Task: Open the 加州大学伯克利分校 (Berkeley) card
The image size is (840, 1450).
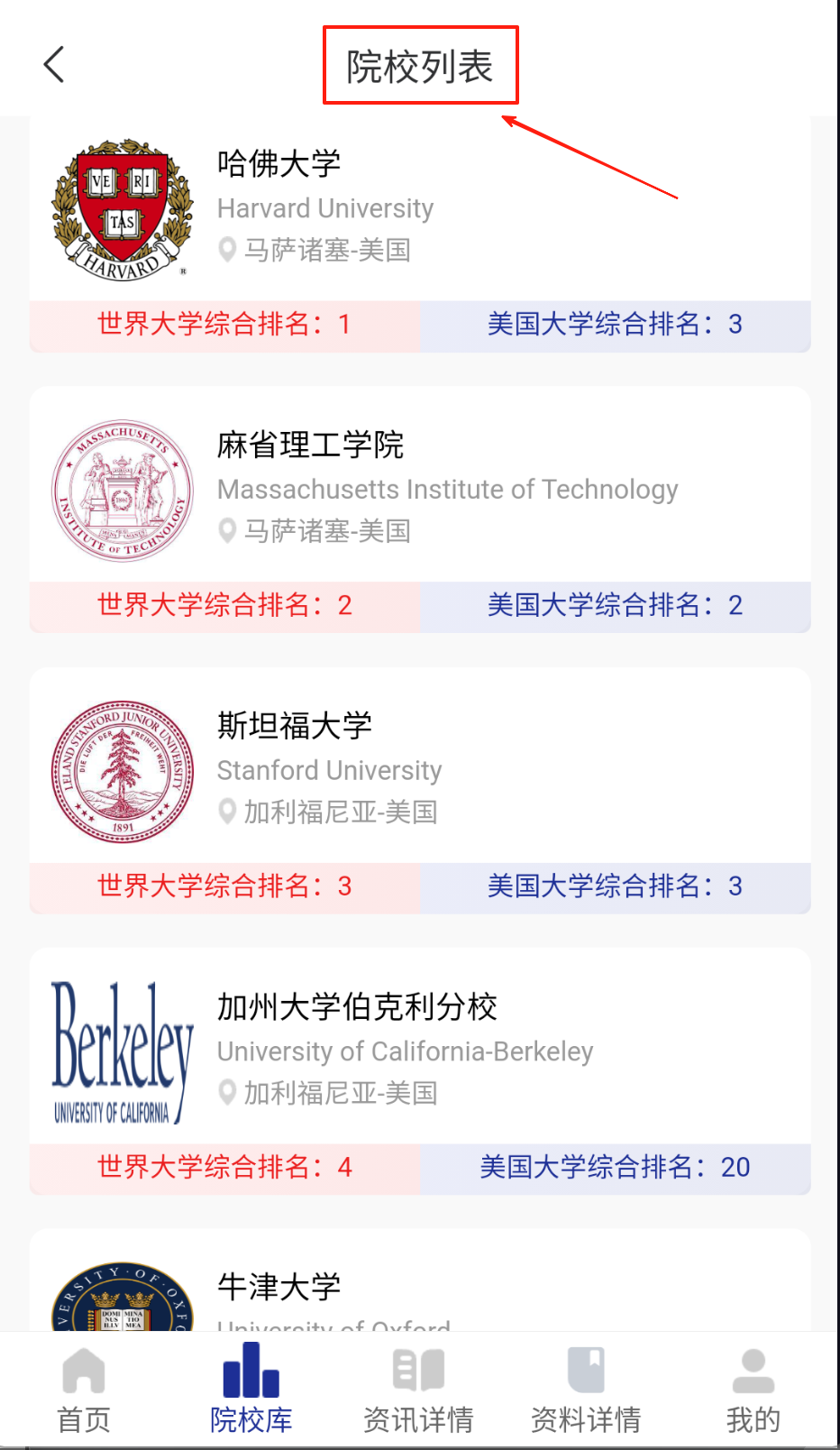Action: point(419,1051)
